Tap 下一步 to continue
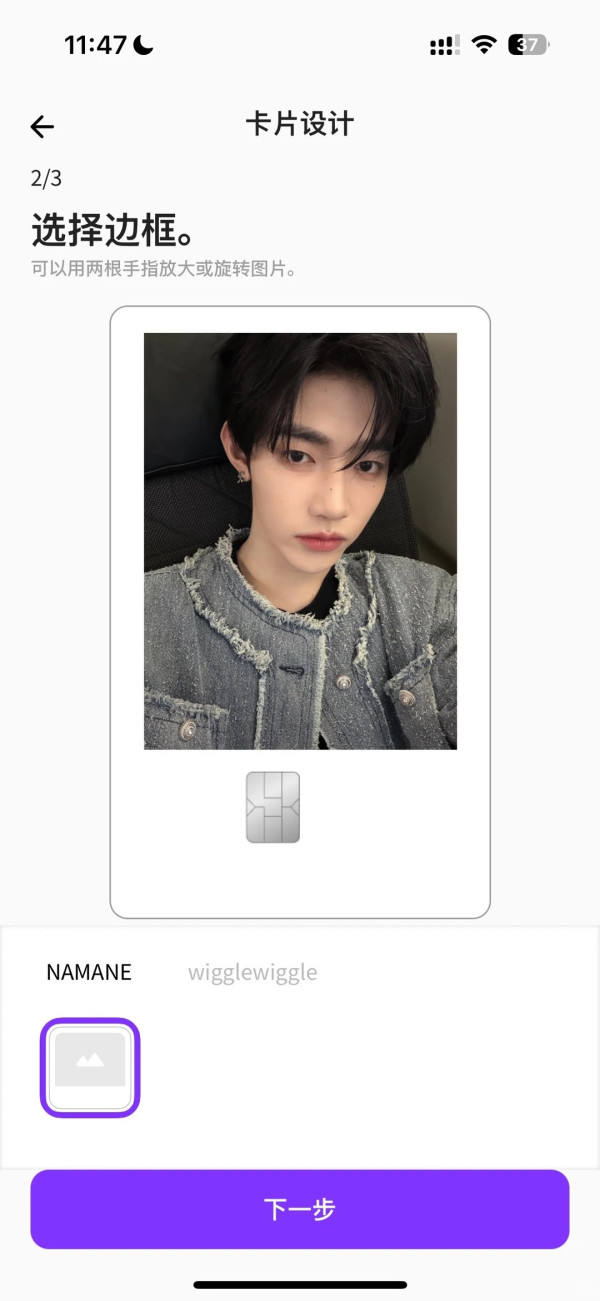This screenshot has height=1301, width=600. tap(300, 1209)
